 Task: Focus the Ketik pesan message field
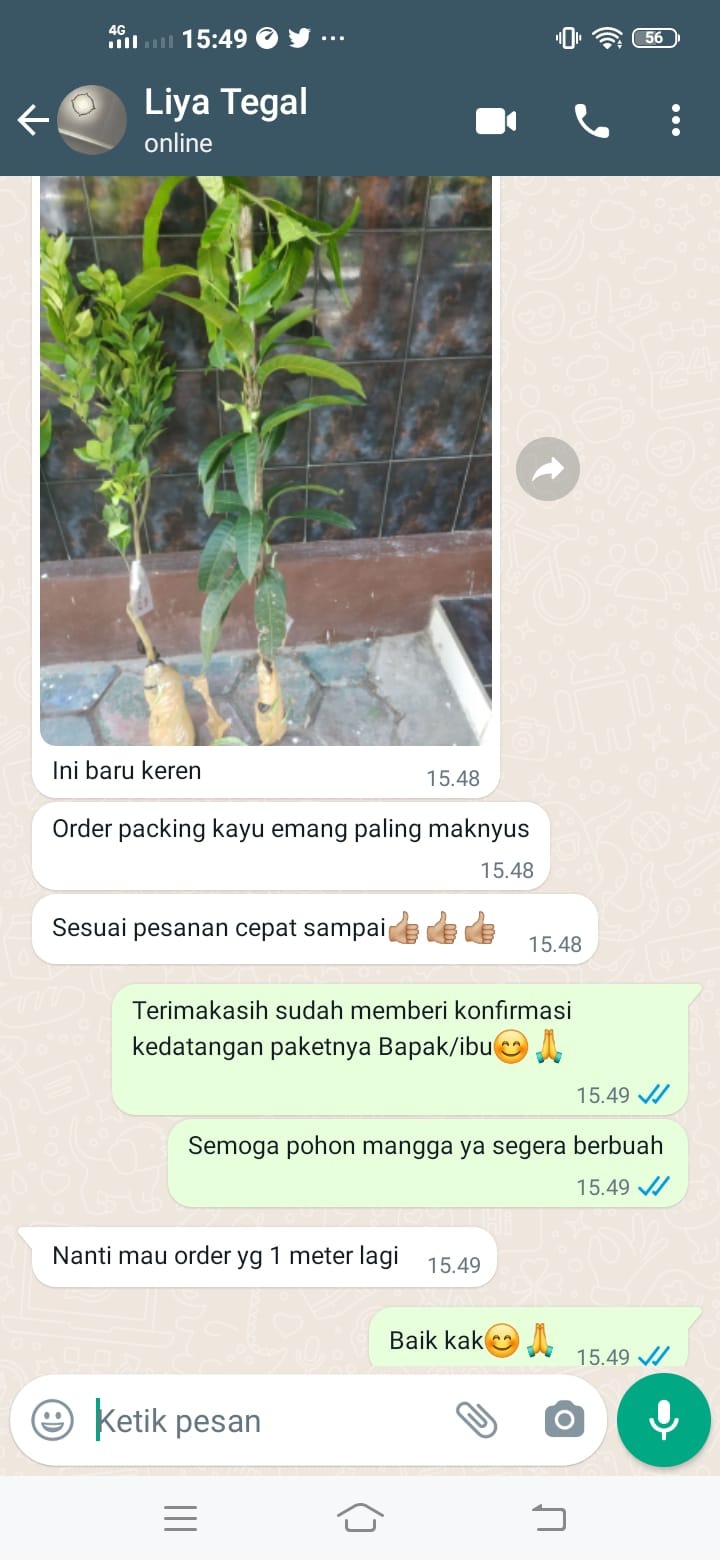point(260,1421)
